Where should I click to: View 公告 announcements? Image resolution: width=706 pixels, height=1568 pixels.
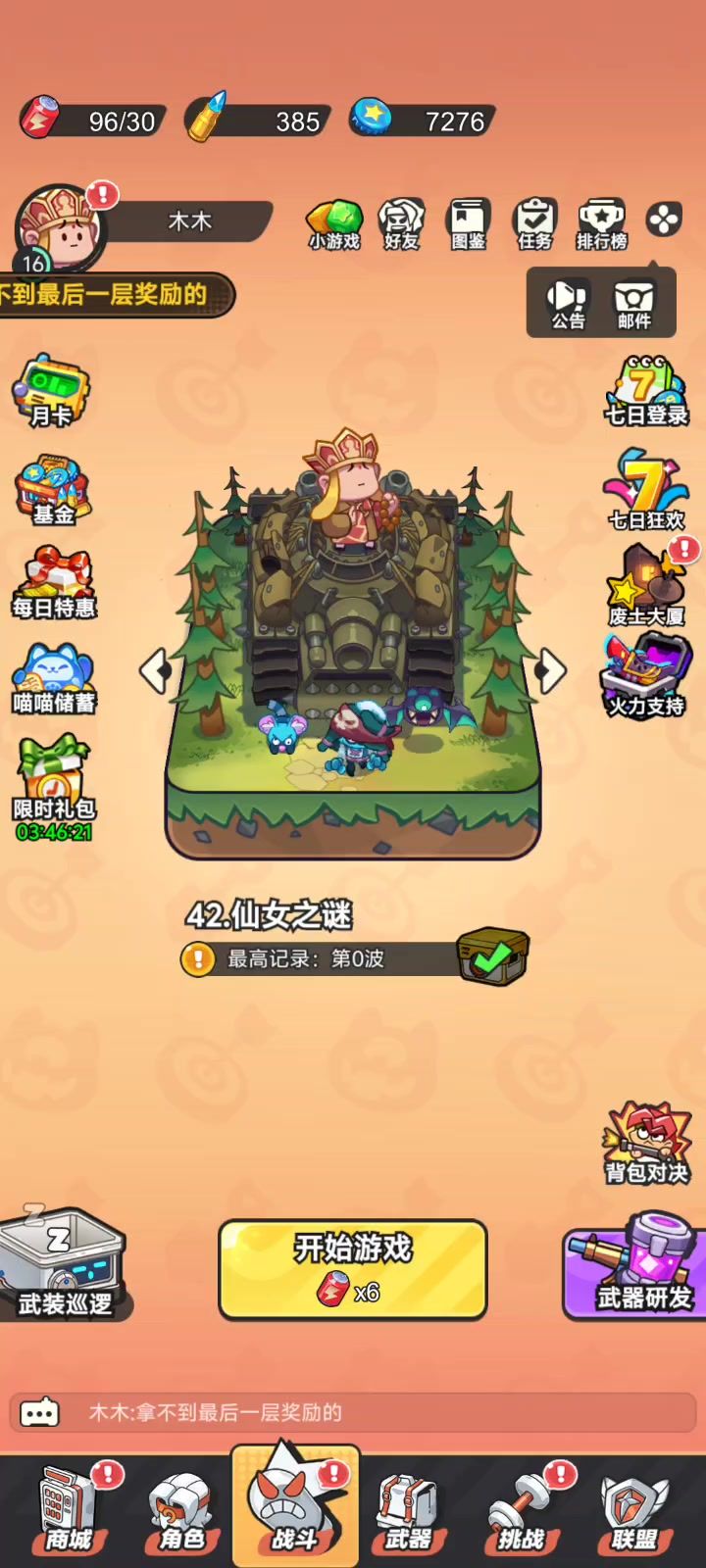tap(568, 305)
